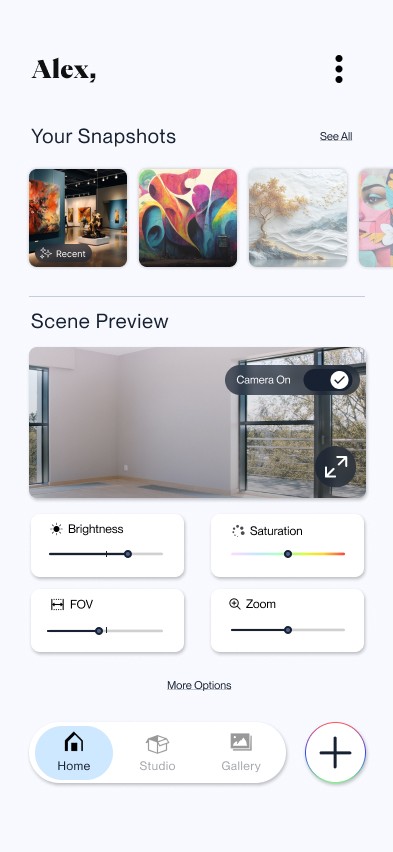Tap the FOV slider track

[x=105, y=631]
